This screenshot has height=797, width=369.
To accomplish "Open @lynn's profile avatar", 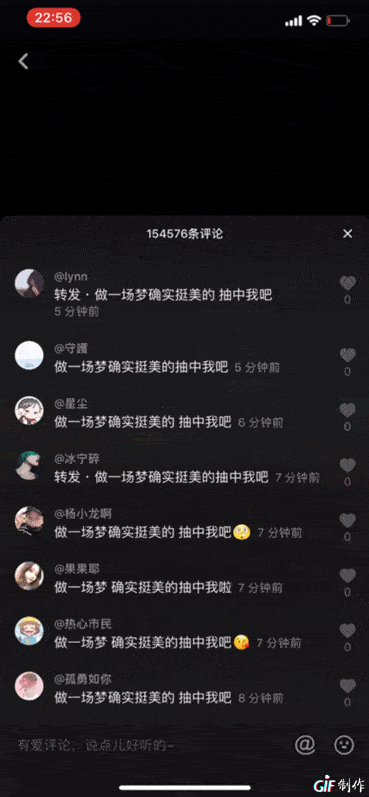I will coord(29,283).
